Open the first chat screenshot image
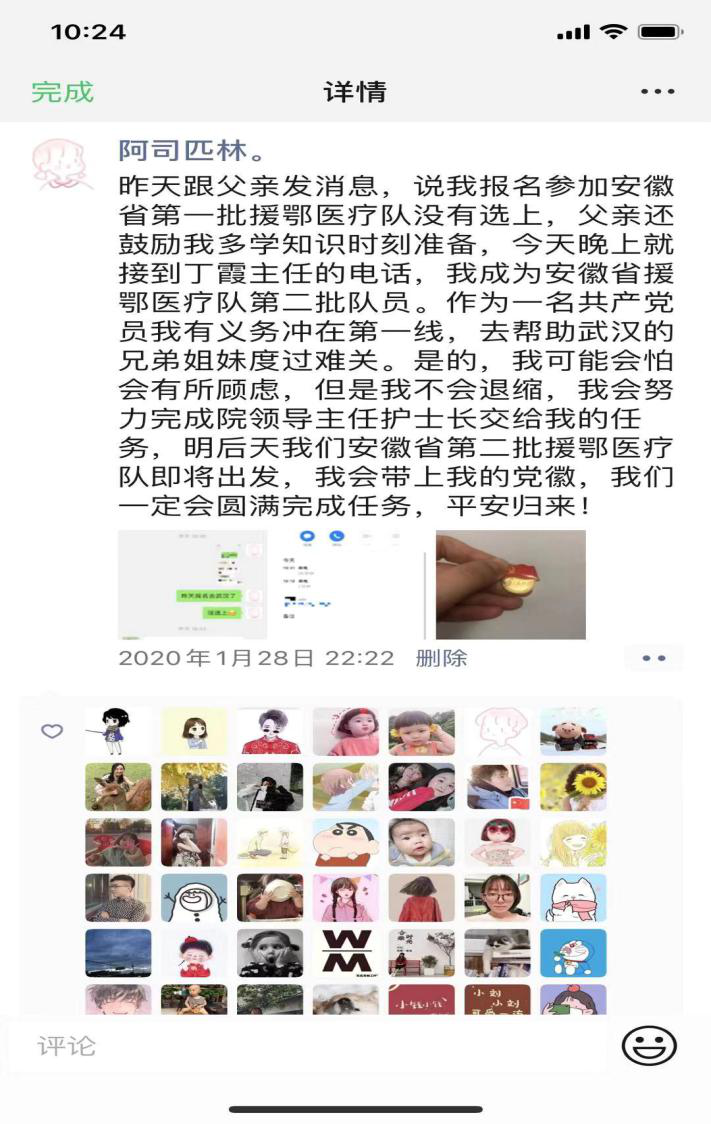Image resolution: width=711 pixels, height=1124 pixels. [x=193, y=584]
